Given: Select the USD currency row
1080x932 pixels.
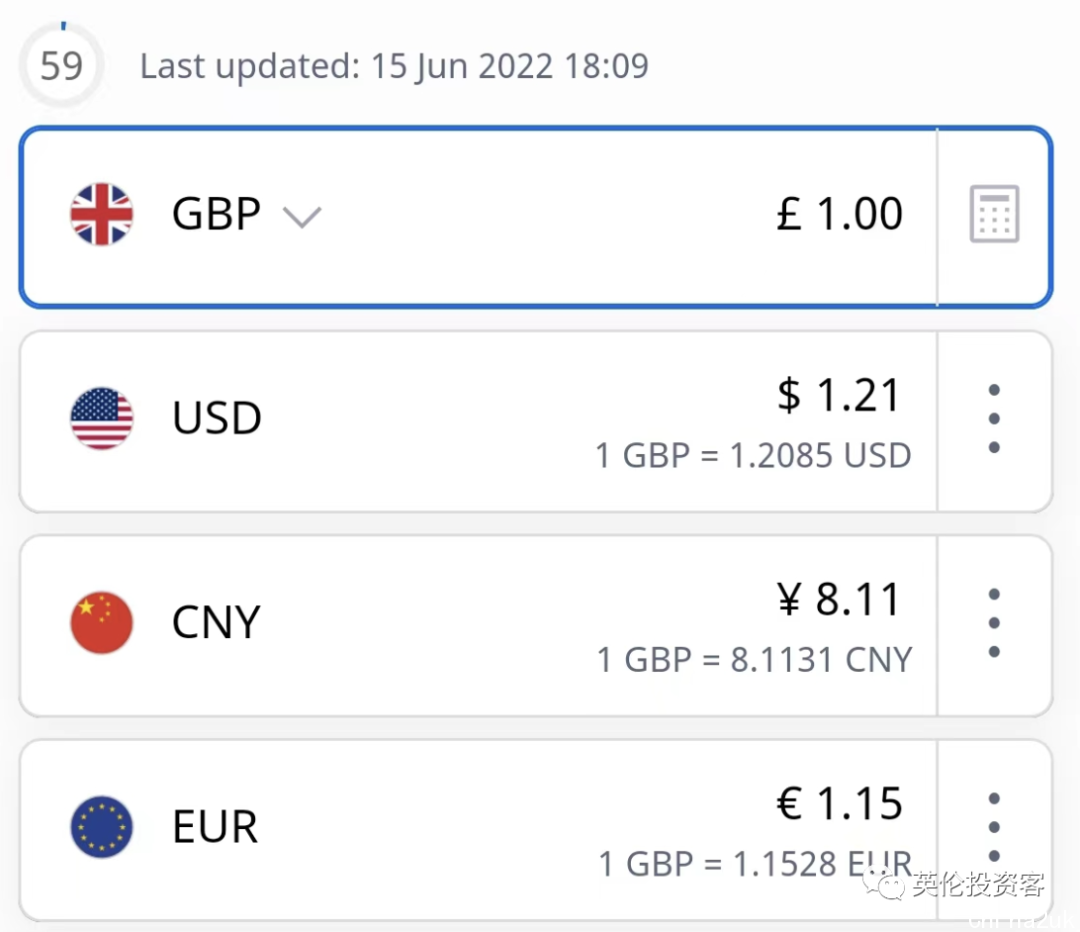Looking at the screenshot, I should [x=400, y=420].
